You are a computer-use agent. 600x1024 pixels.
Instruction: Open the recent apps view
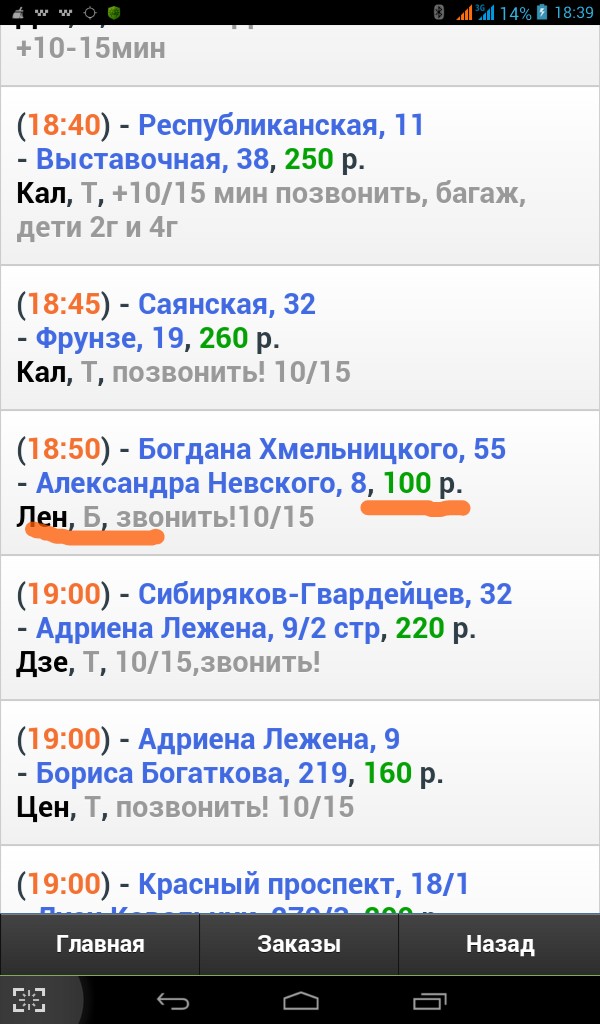coord(430,1000)
